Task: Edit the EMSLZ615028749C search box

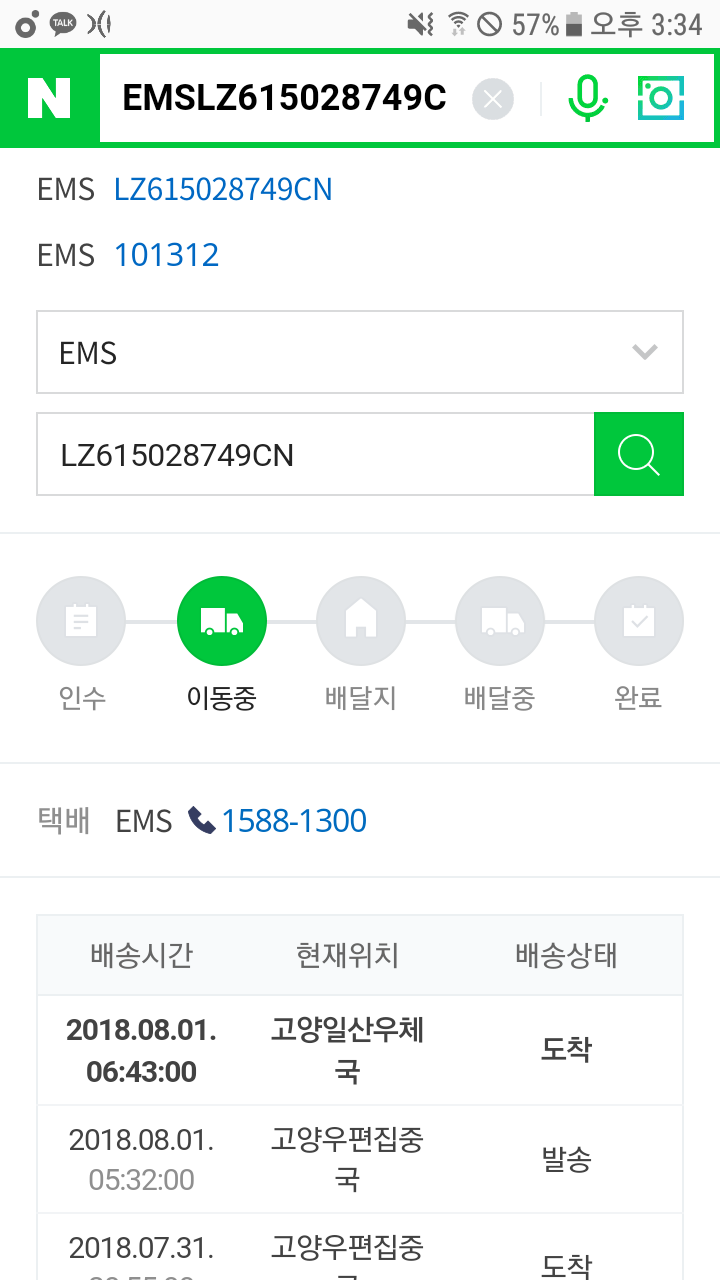Action: [x=285, y=99]
